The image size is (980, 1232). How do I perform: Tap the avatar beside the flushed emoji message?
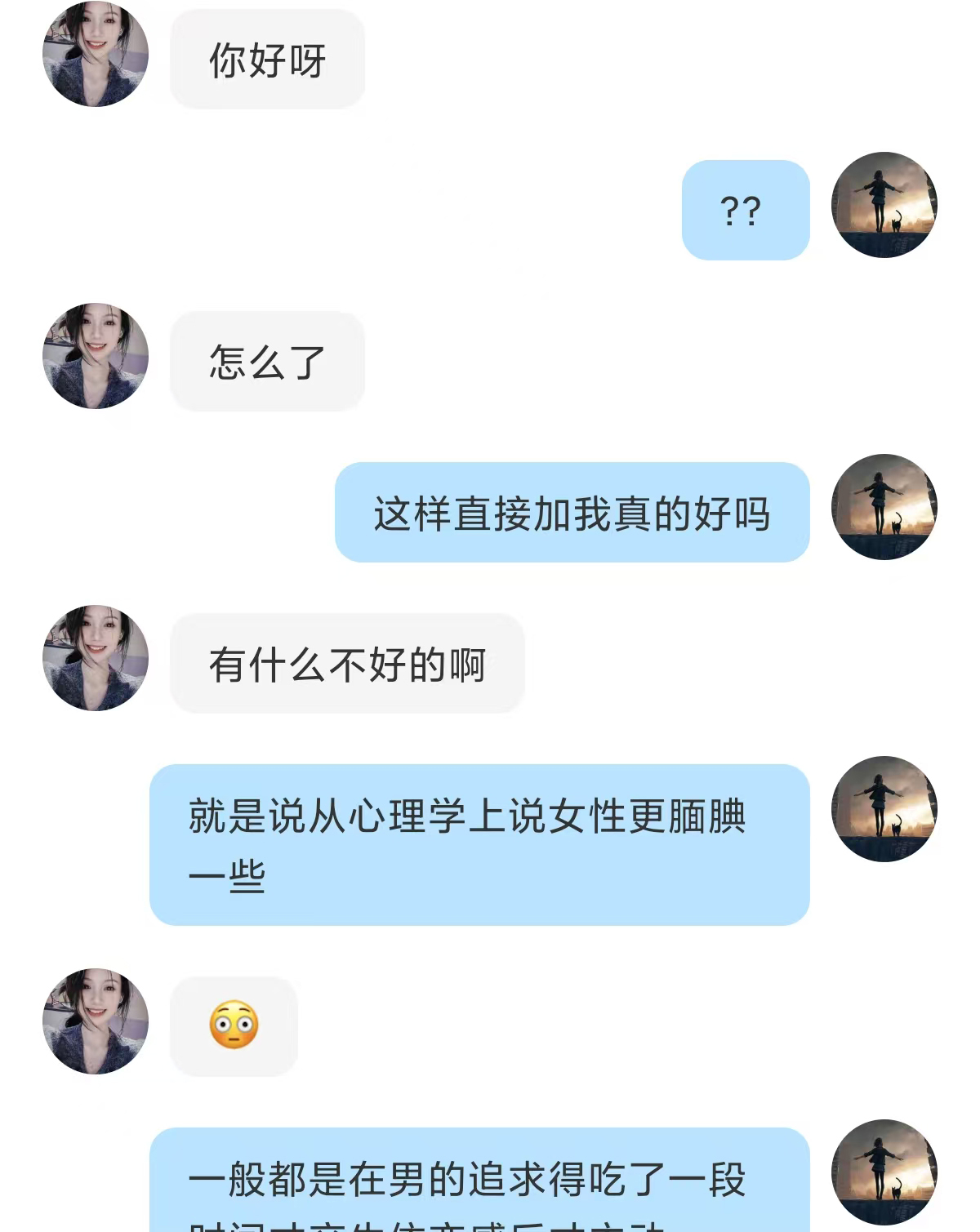tap(96, 1021)
